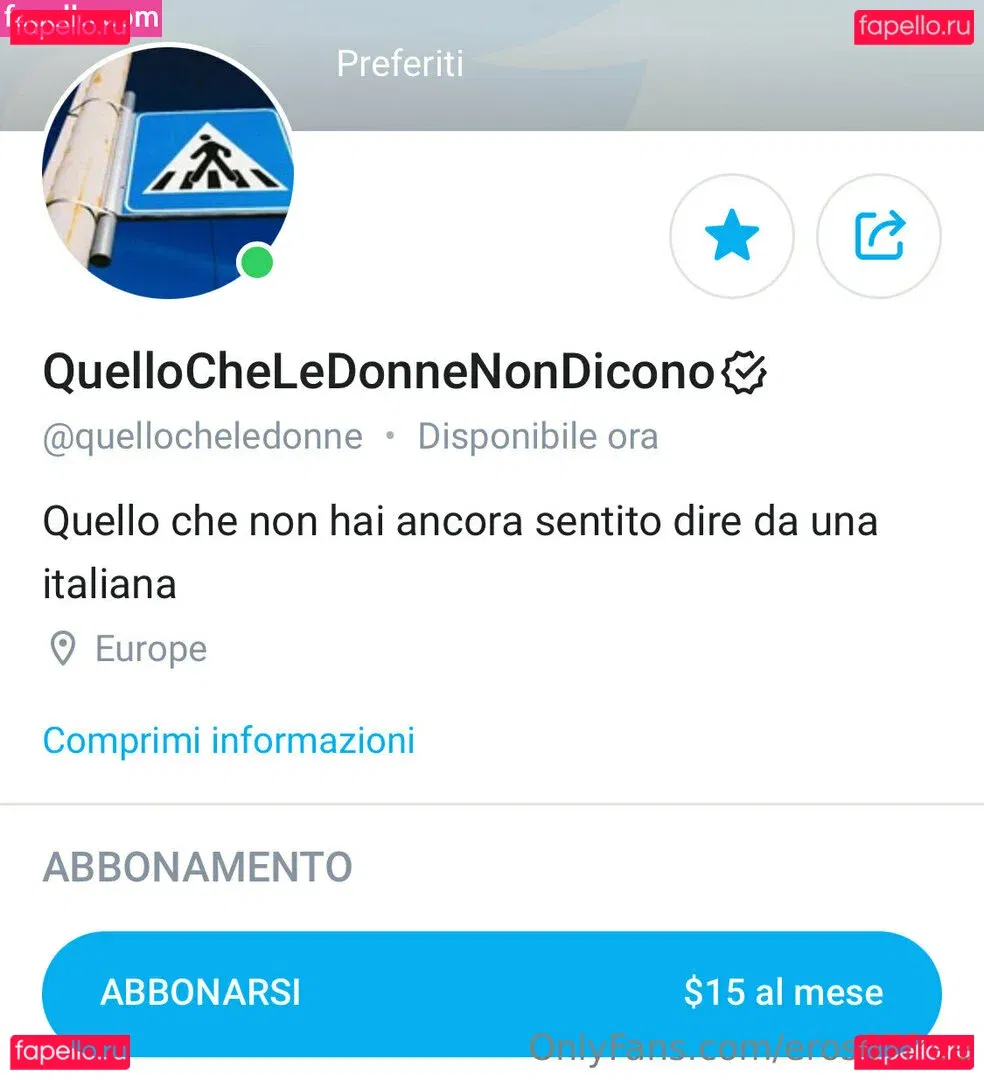
Task: Open the profile avatar picture
Action: point(167,172)
